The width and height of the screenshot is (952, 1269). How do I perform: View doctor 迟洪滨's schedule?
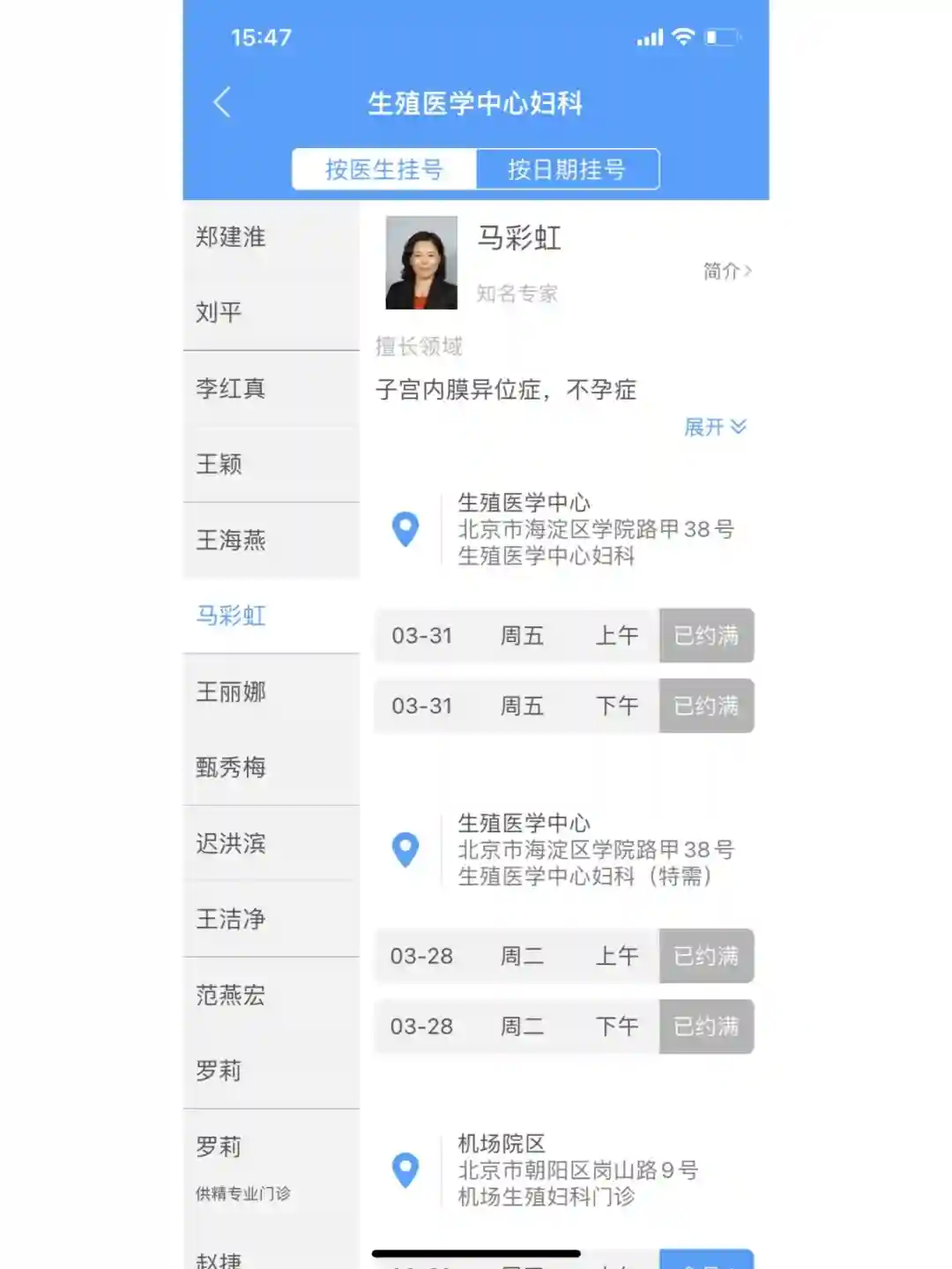(x=231, y=843)
